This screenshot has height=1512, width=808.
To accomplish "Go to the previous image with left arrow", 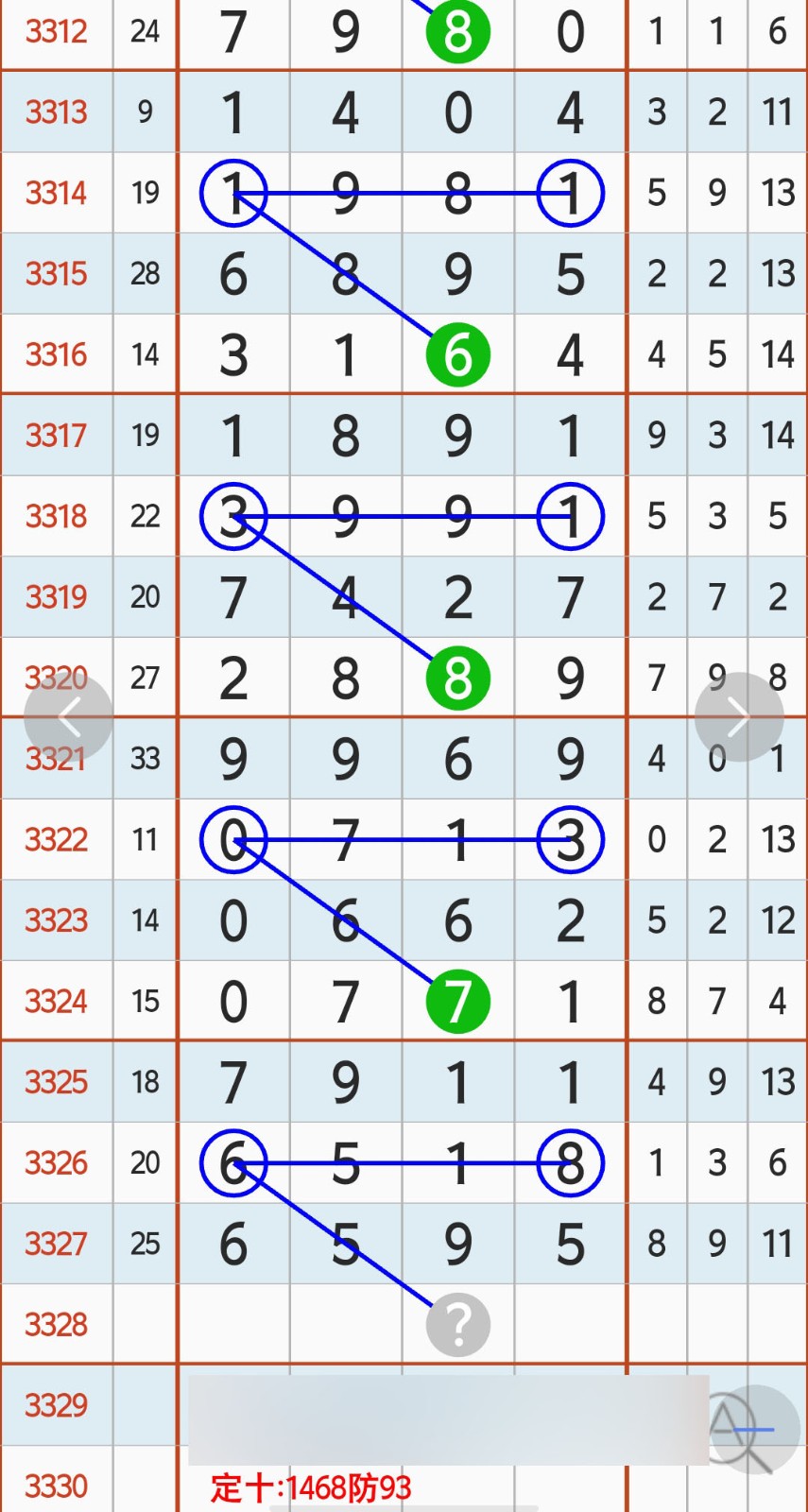I will [x=68, y=718].
